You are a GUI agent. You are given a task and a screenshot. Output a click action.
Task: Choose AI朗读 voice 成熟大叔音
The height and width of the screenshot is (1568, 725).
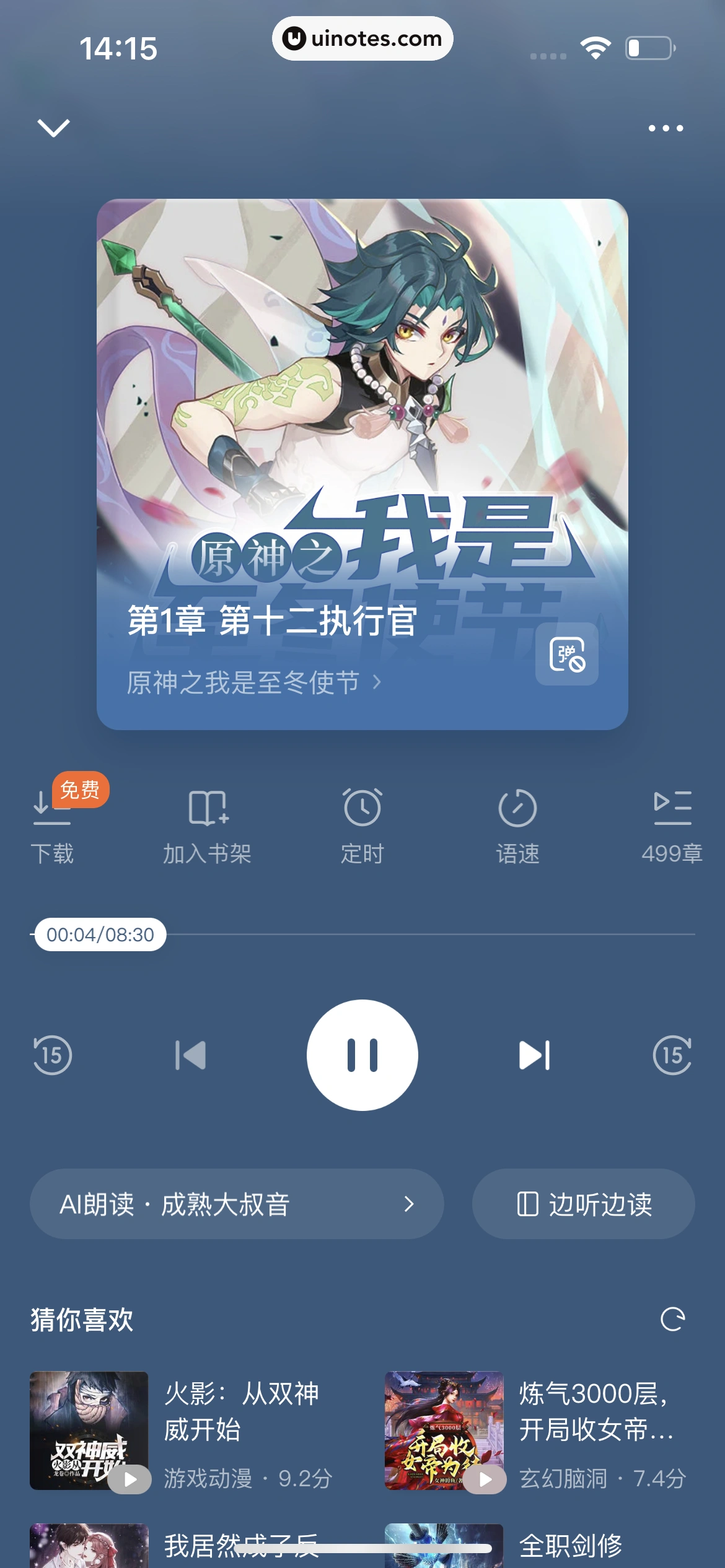pos(237,1204)
